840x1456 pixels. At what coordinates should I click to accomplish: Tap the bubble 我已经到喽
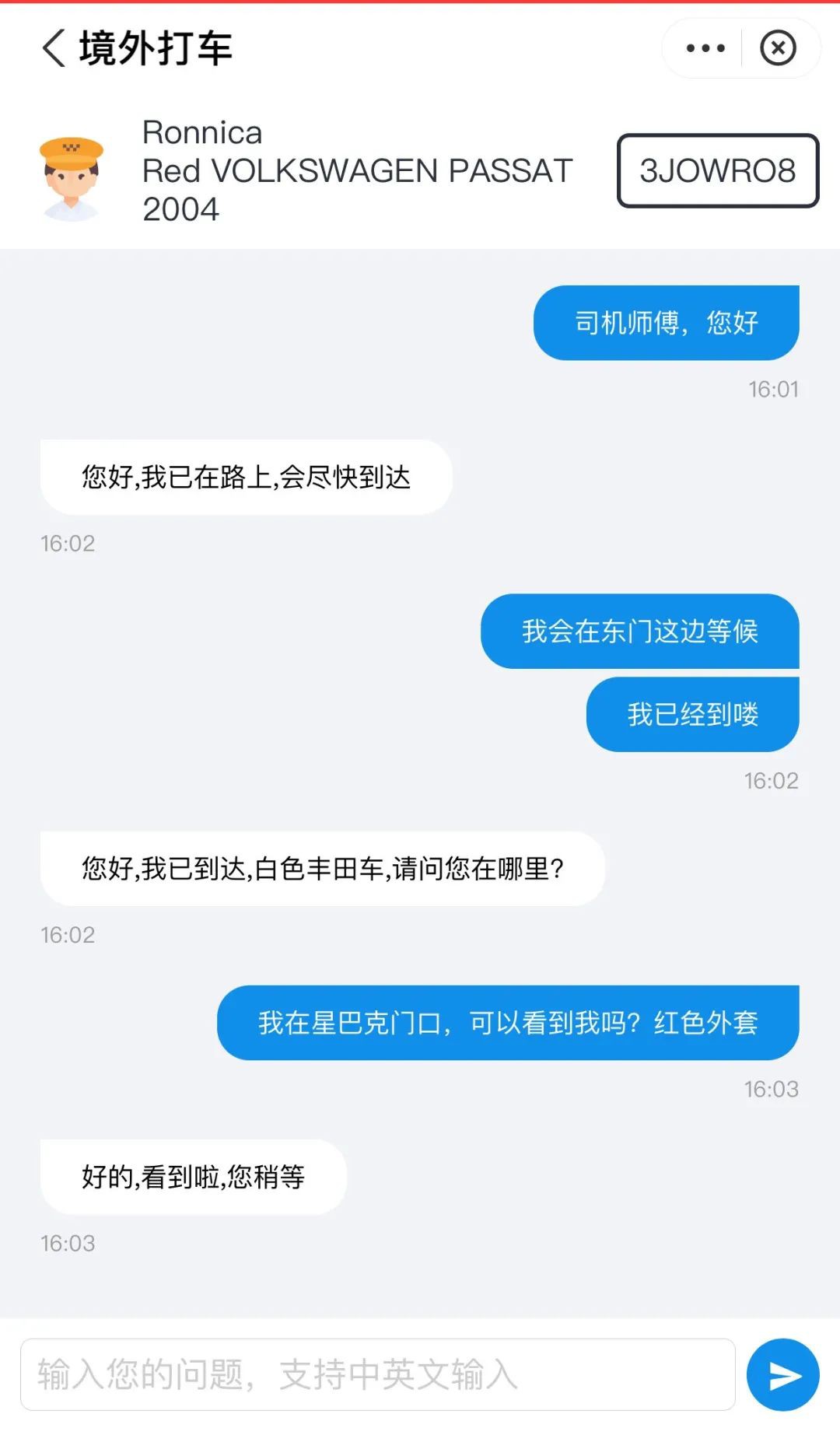pos(691,713)
